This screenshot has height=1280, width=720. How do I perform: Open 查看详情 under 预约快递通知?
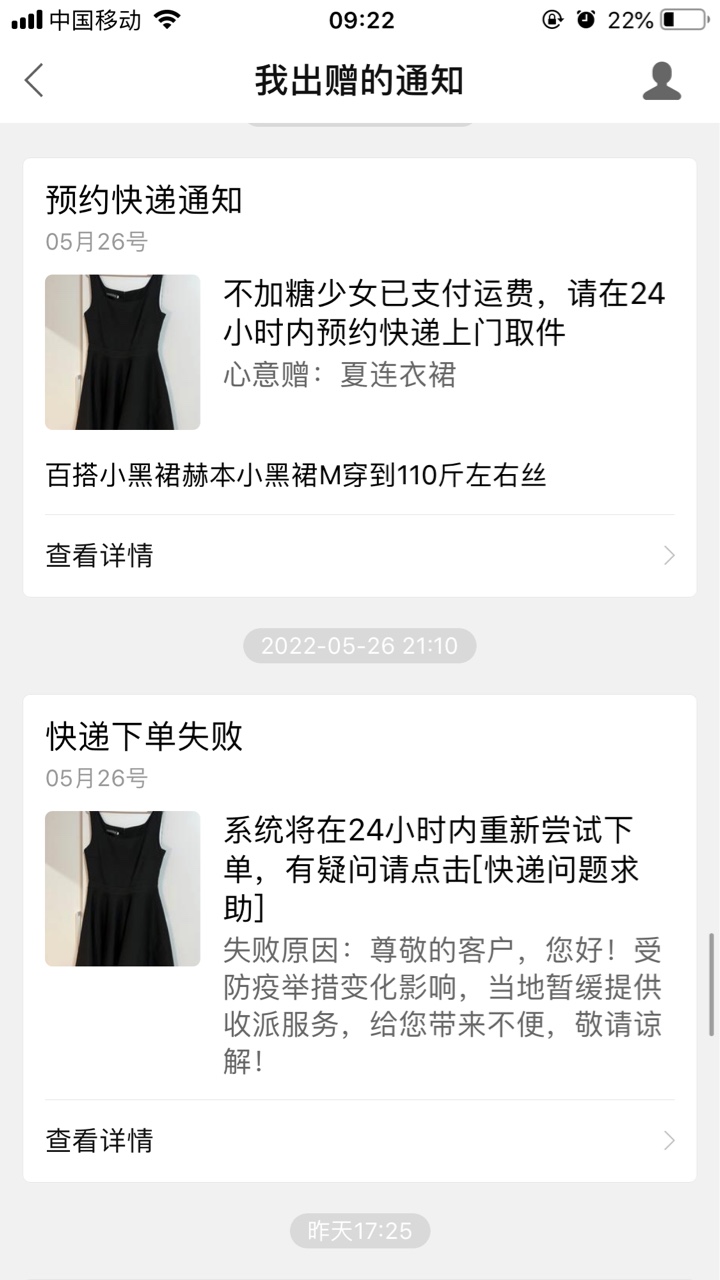[360, 555]
